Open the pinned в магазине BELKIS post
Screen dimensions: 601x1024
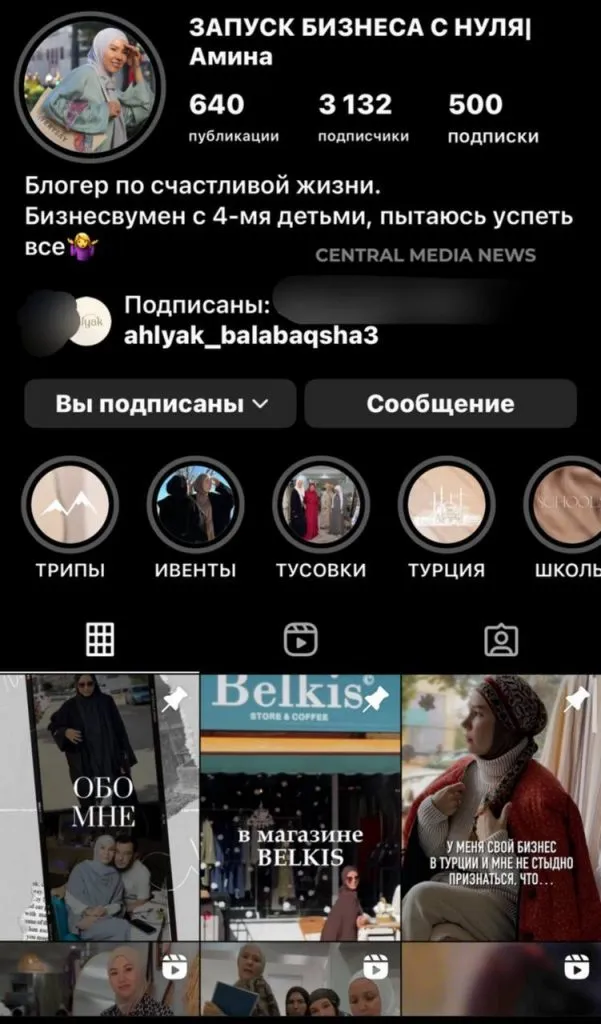point(300,806)
